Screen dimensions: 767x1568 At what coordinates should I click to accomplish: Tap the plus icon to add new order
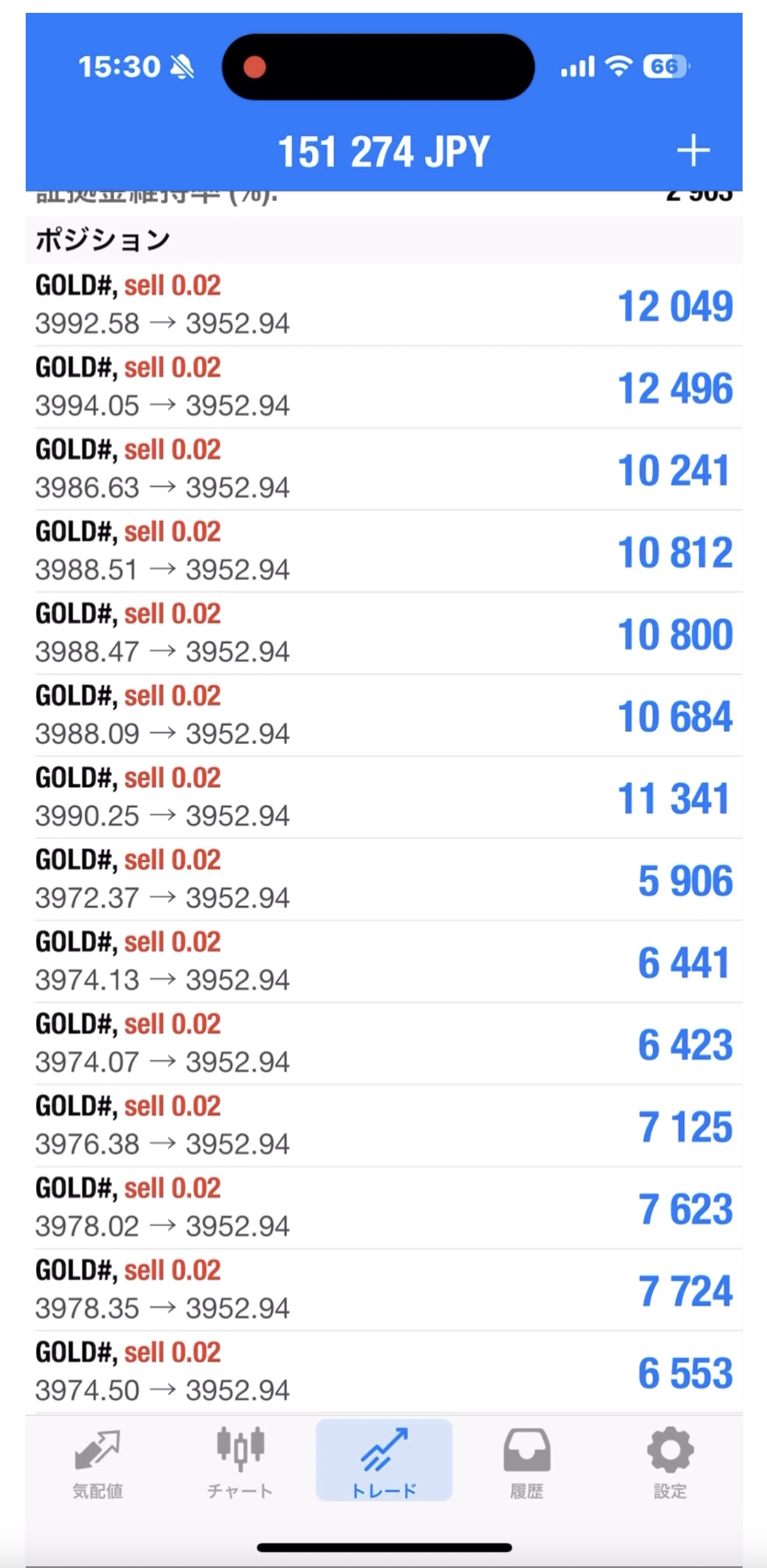pos(692,151)
